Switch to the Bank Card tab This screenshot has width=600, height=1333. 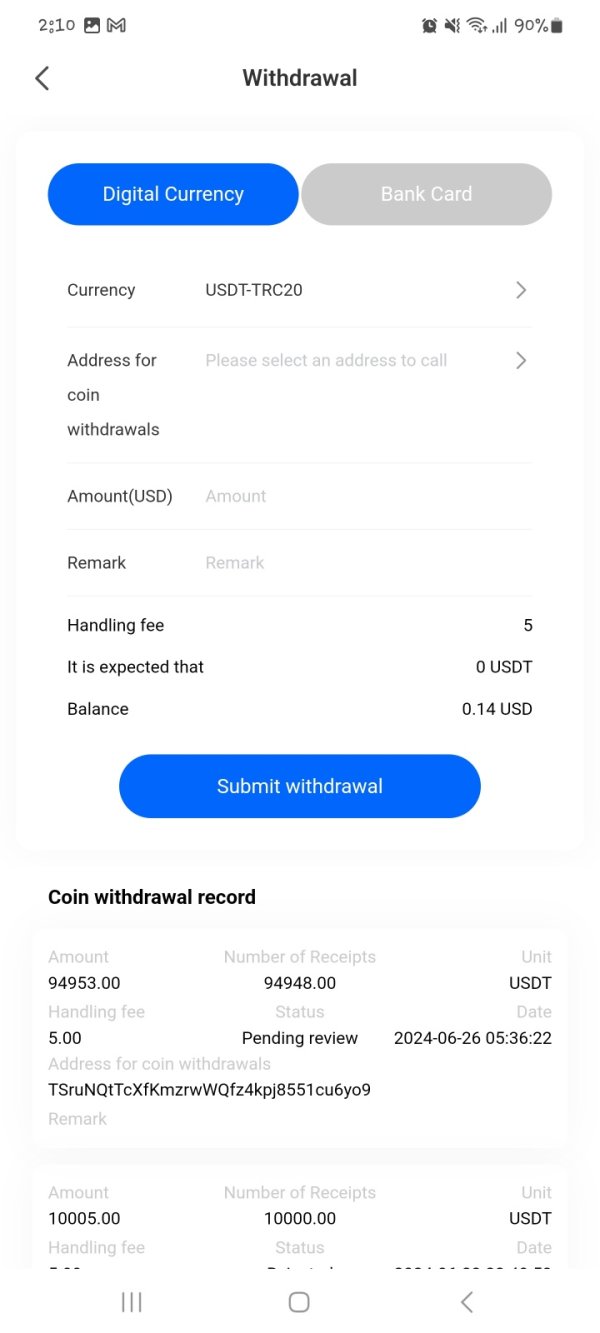[x=426, y=194]
